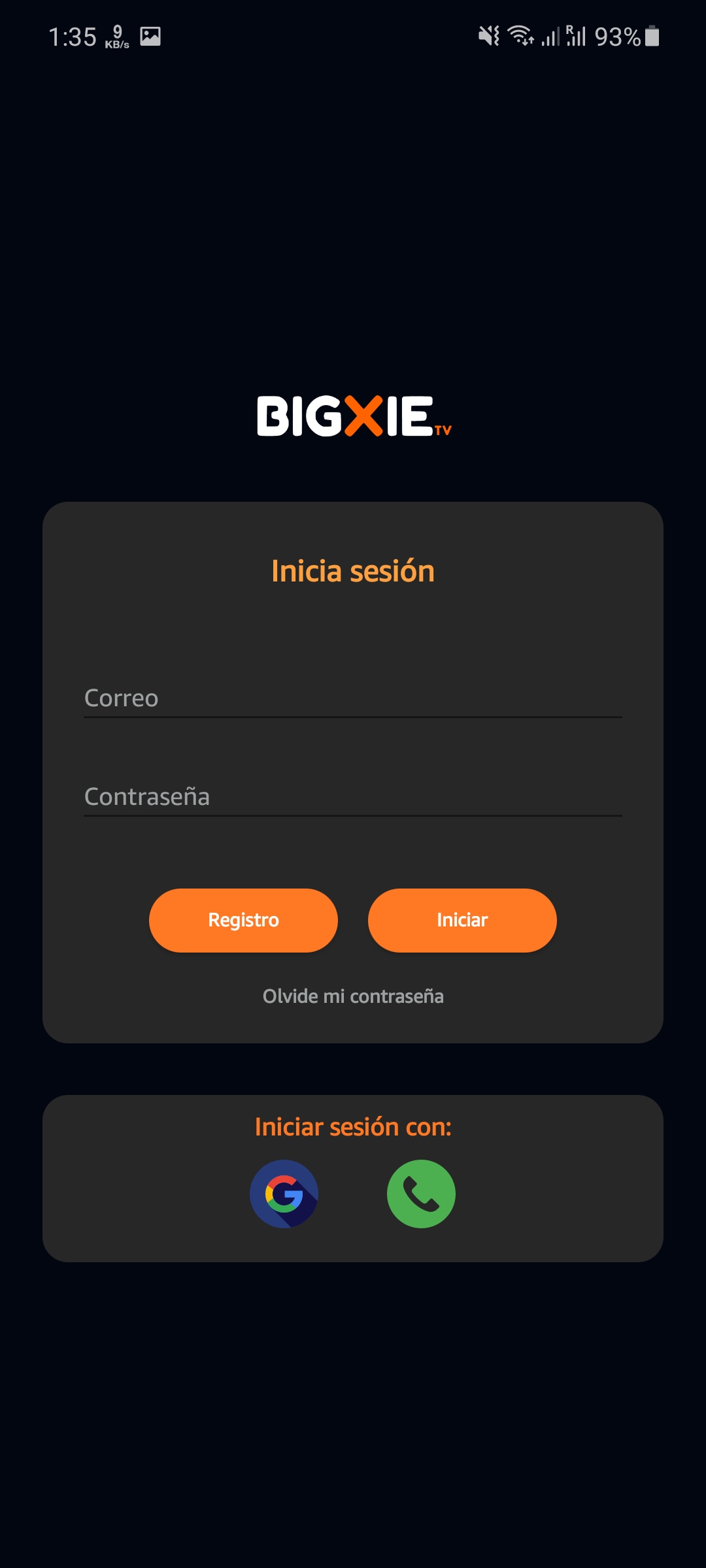Sign in with the Google icon

tap(284, 1194)
